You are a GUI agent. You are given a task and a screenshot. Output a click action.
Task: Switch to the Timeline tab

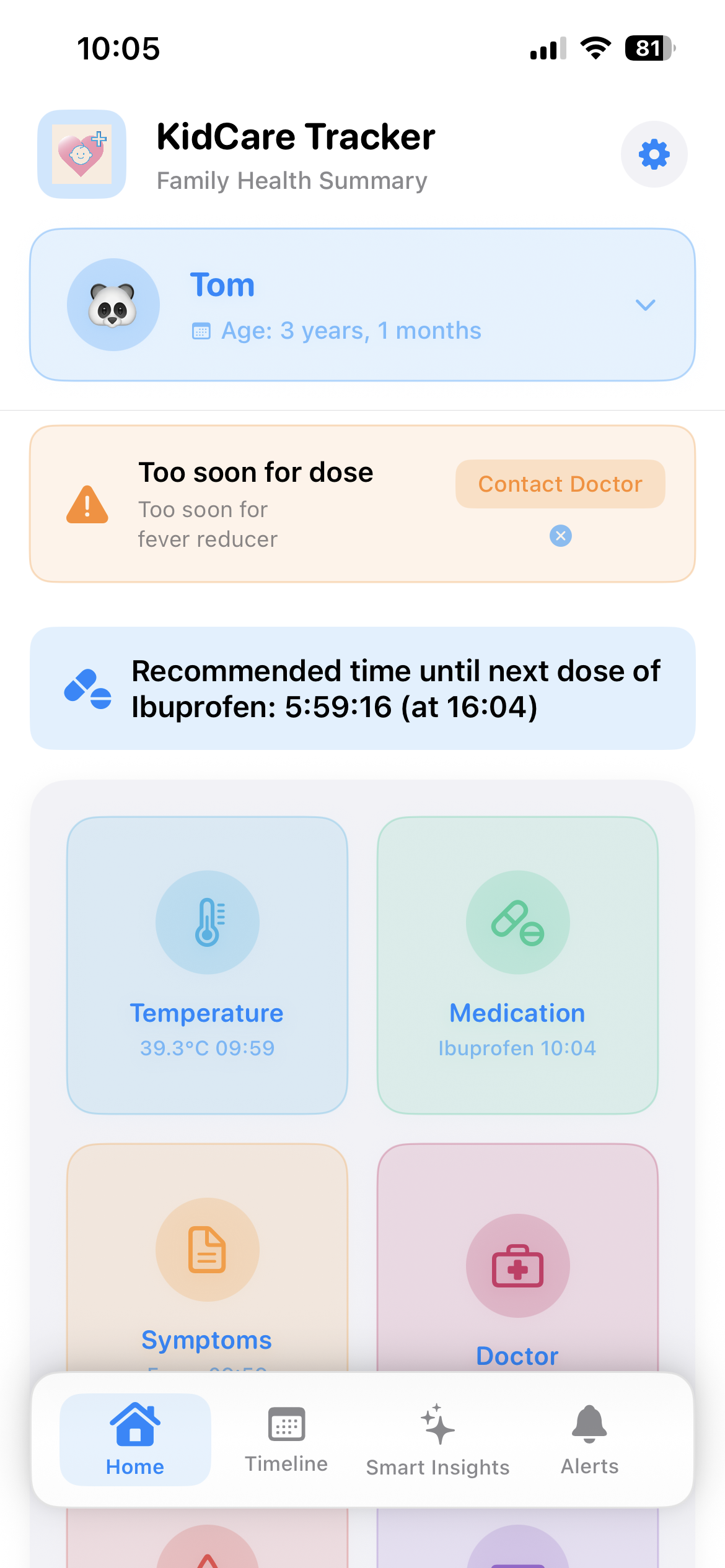(x=286, y=1437)
